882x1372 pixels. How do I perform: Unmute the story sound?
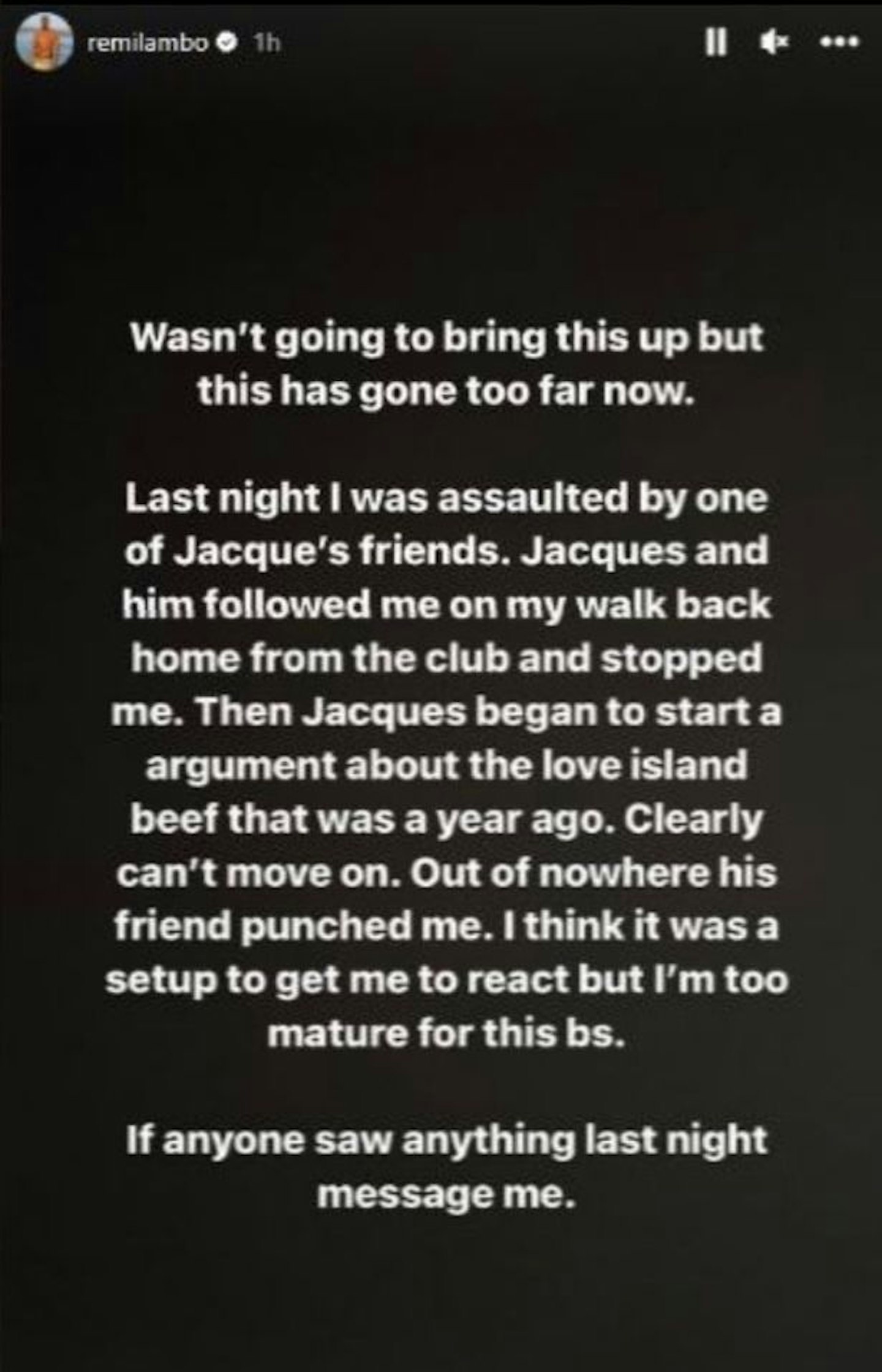coord(776,43)
